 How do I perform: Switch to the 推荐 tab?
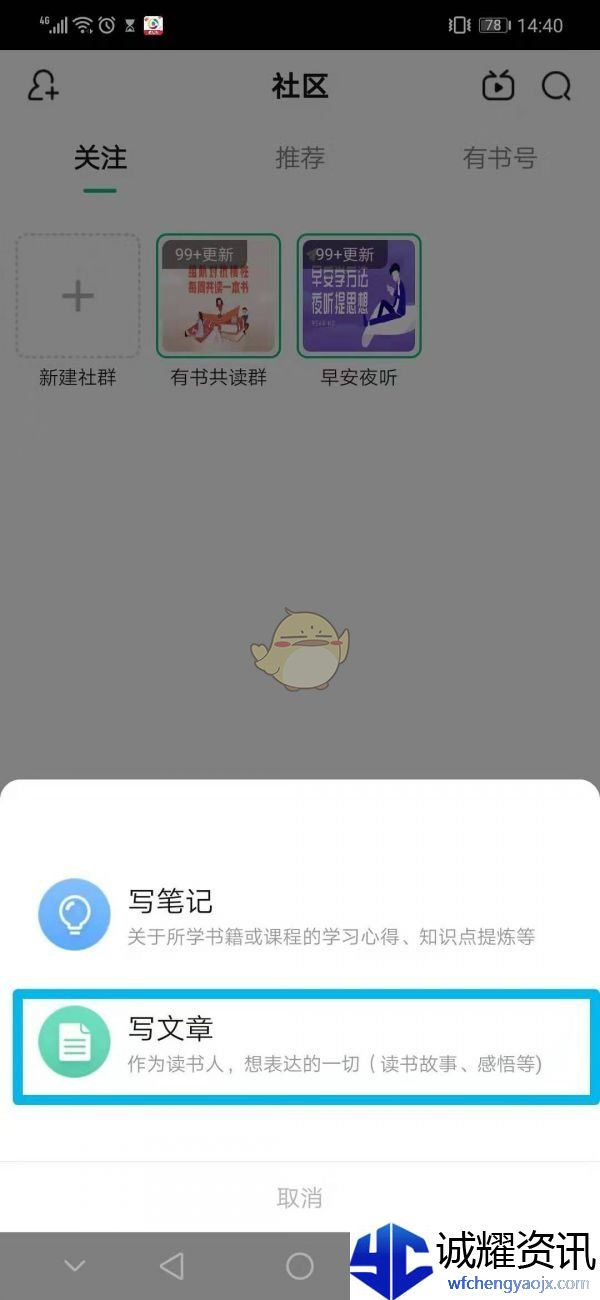coord(300,158)
